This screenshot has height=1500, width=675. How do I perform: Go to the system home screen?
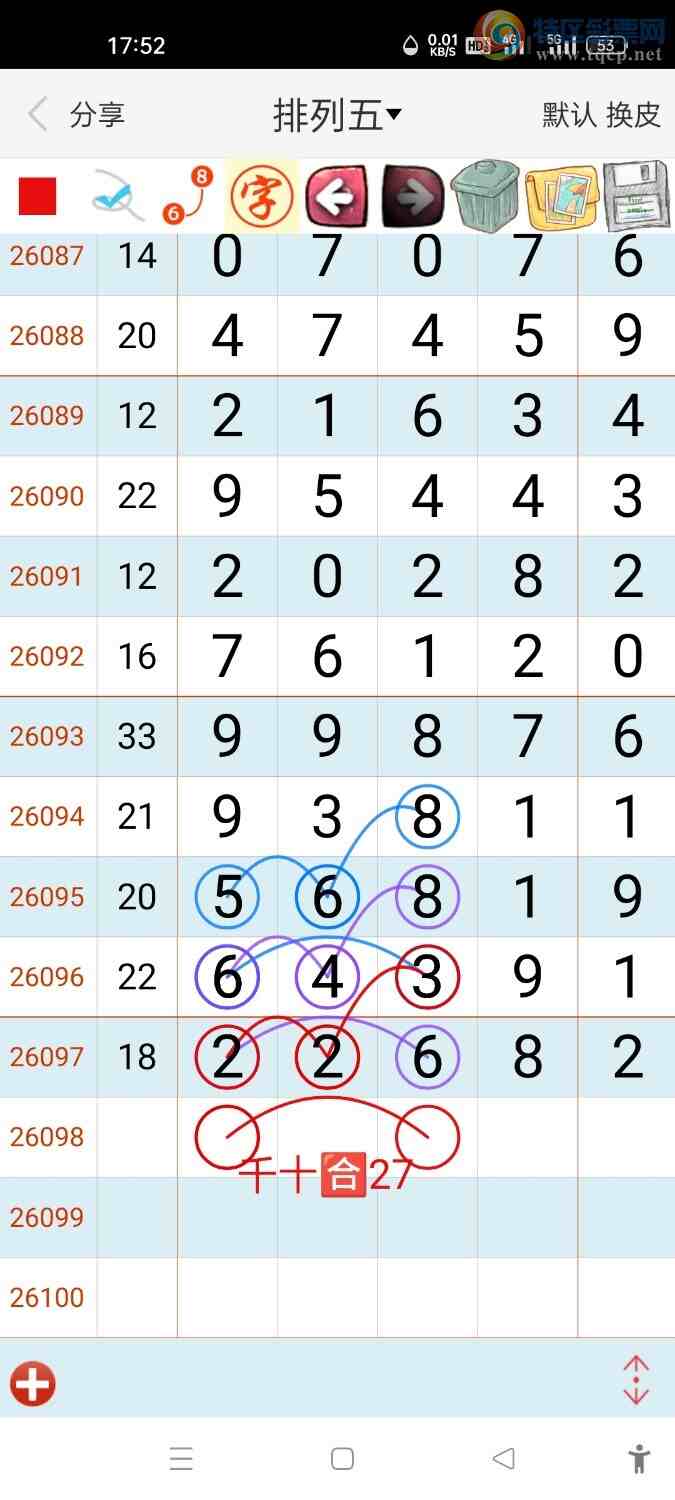[x=342, y=1459]
